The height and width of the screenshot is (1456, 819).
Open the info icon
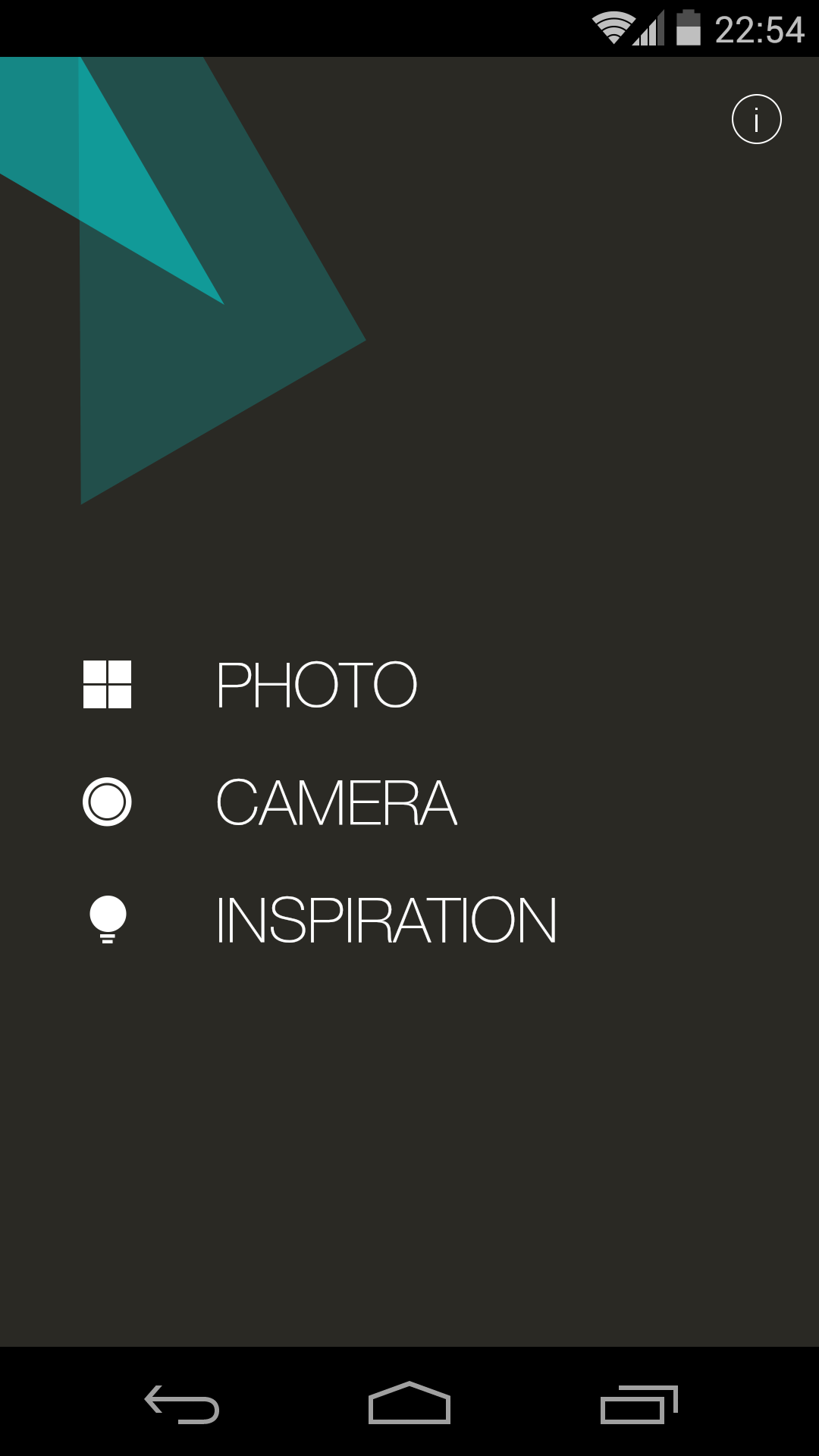(x=756, y=119)
